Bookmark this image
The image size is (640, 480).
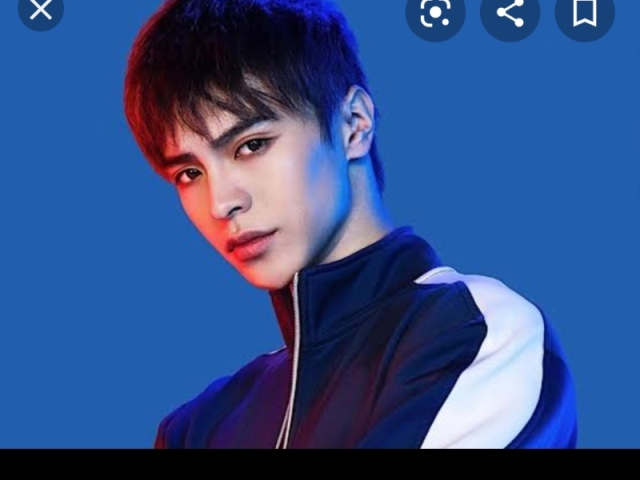[585, 13]
